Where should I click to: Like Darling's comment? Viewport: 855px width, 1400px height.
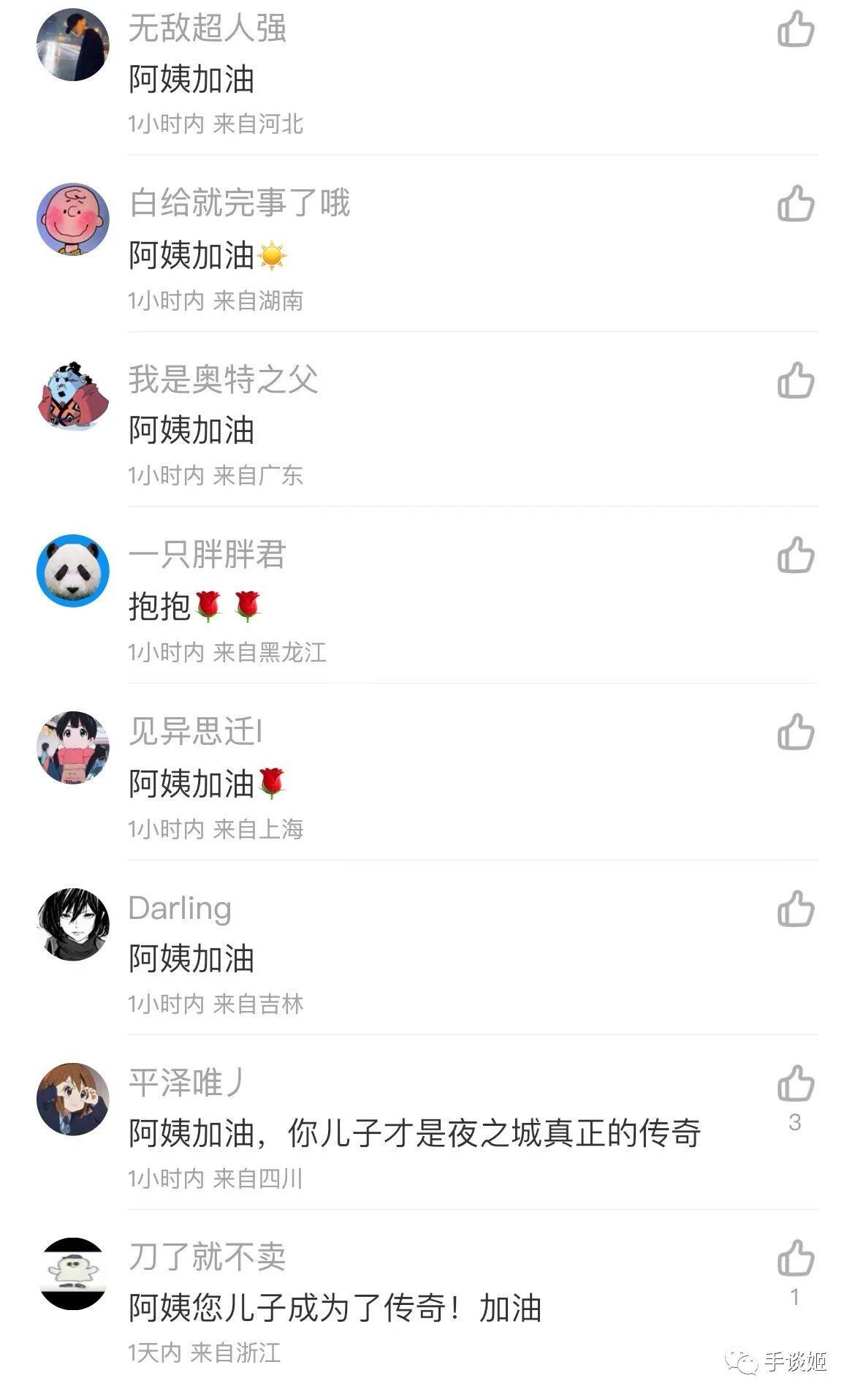pos(795,909)
